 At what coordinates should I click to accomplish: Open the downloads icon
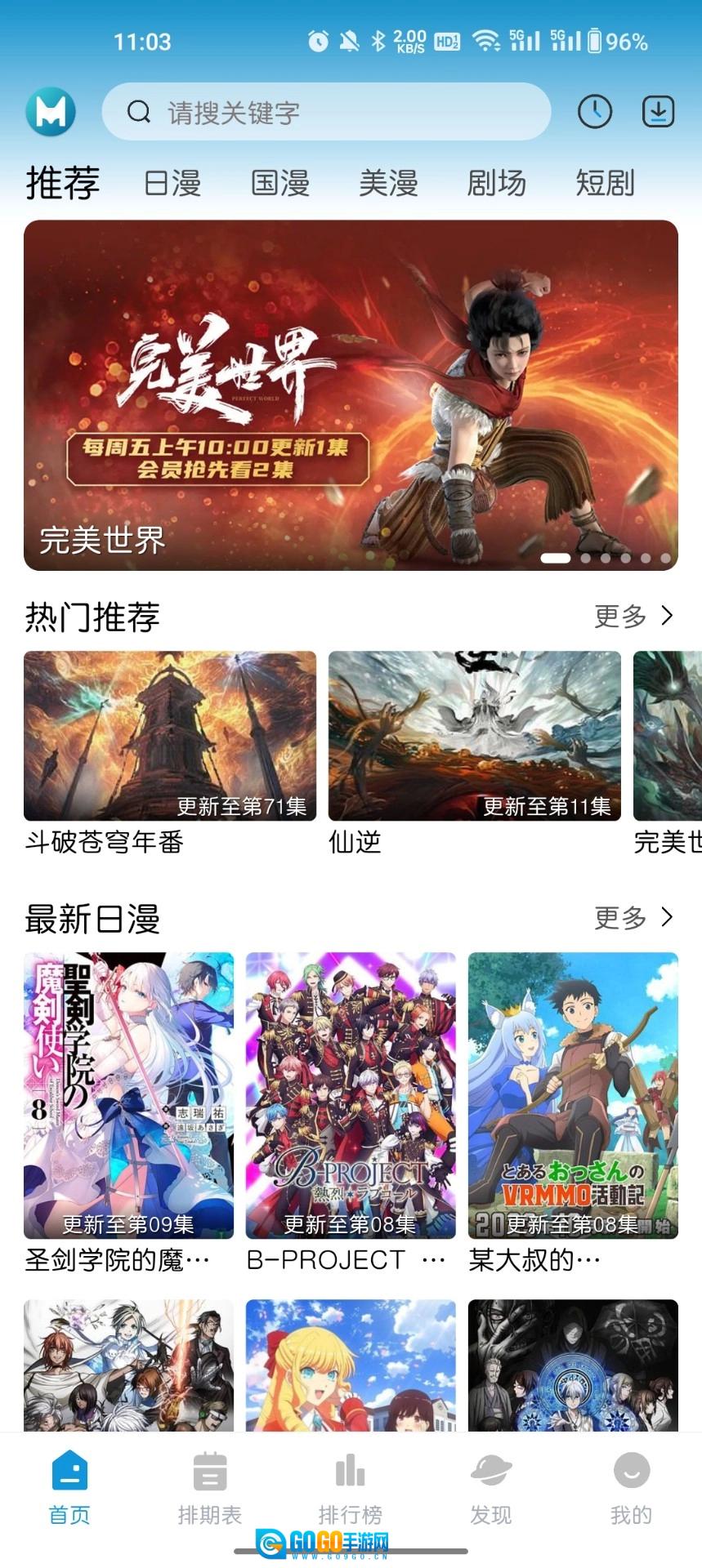[658, 112]
